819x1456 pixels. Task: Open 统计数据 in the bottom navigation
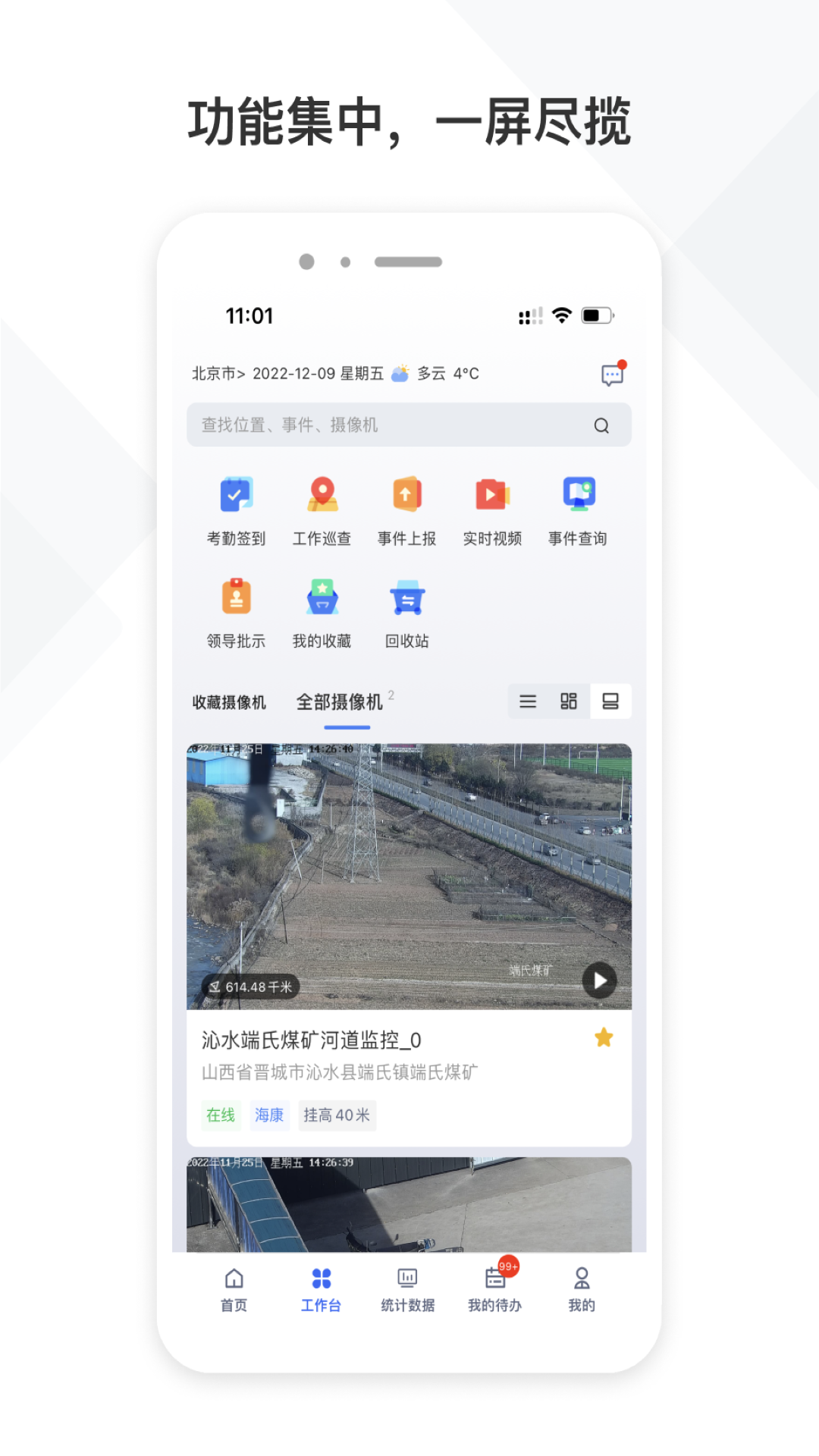point(407,1287)
